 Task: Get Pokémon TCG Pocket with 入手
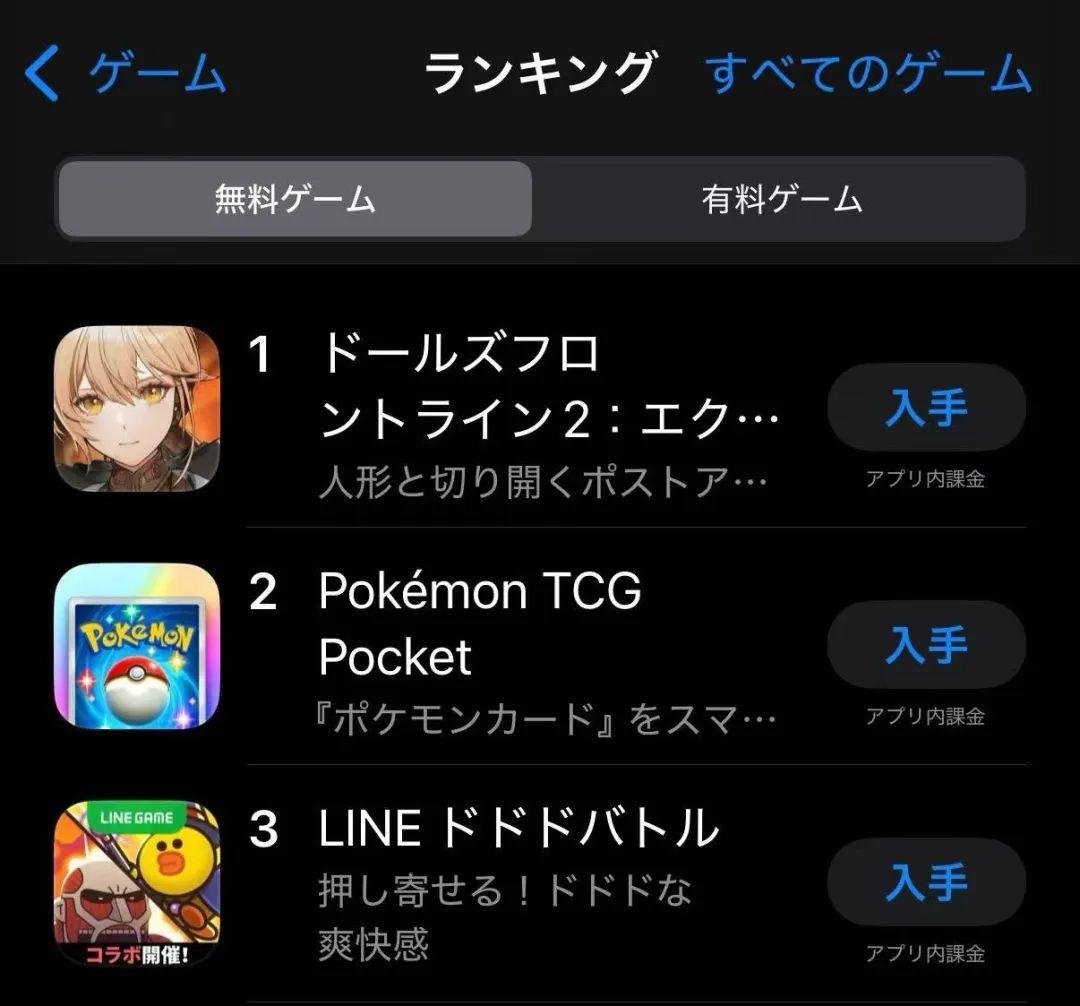[926, 645]
